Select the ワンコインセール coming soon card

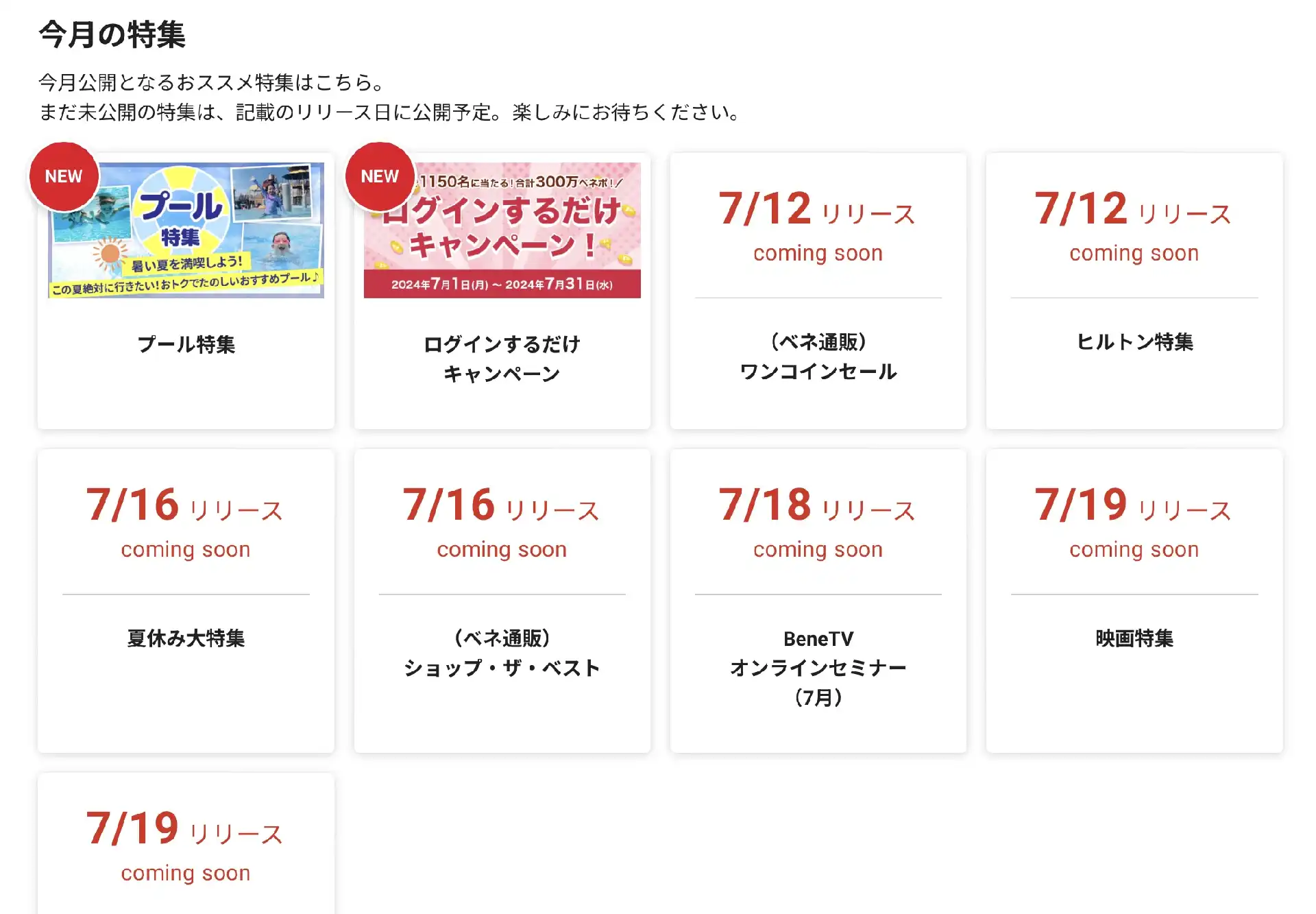[818, 291]
